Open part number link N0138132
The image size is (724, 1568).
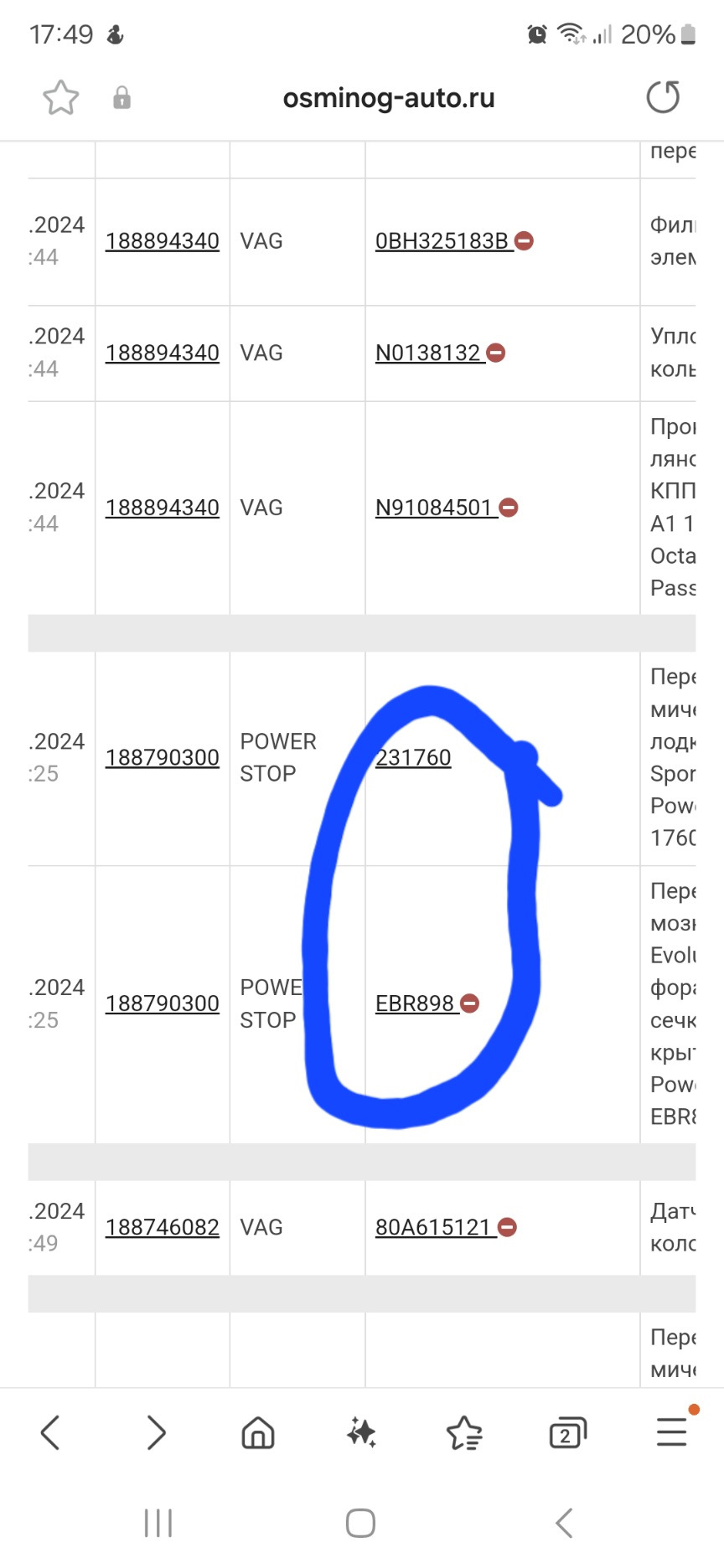click(428, 353)
